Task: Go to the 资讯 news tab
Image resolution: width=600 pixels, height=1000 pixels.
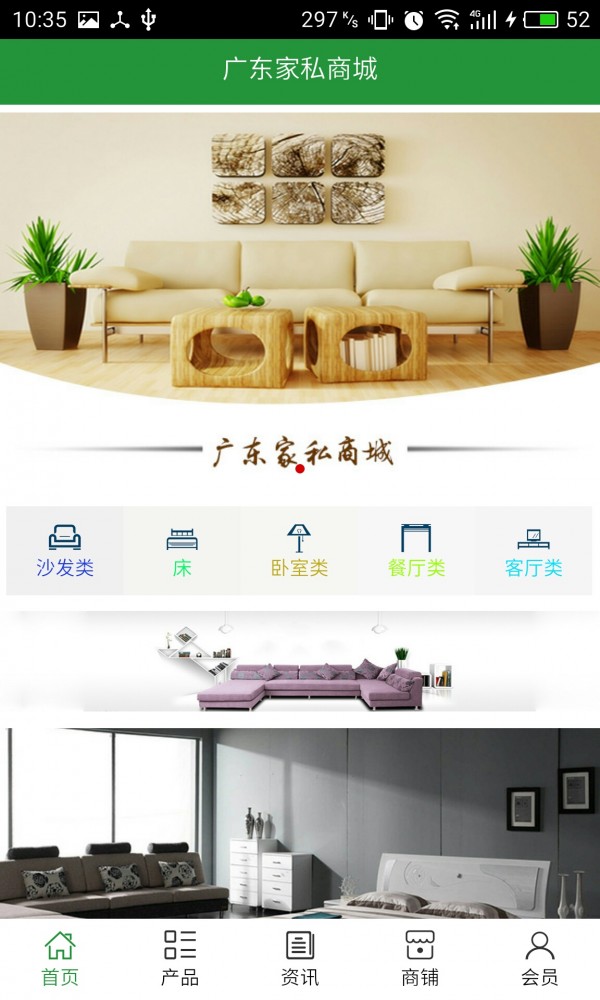Action: tap(300, 958)
